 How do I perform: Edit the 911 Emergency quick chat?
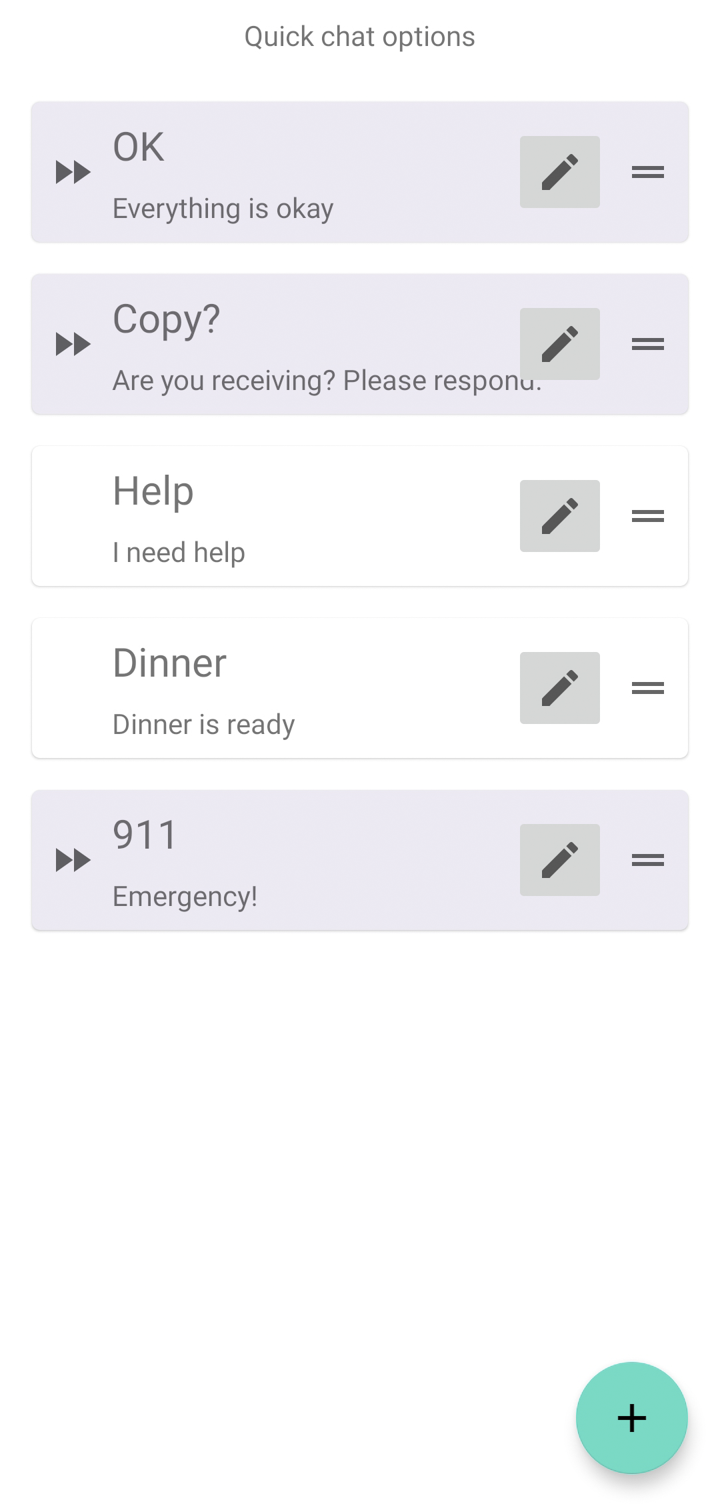(559, 860)
